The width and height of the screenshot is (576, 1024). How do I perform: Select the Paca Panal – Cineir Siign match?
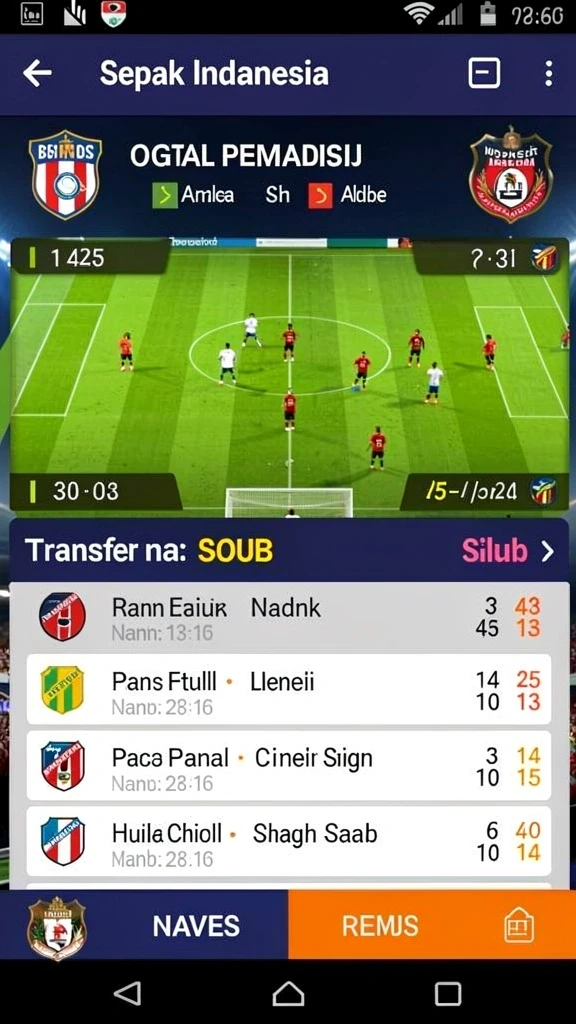tap(289, 765)
